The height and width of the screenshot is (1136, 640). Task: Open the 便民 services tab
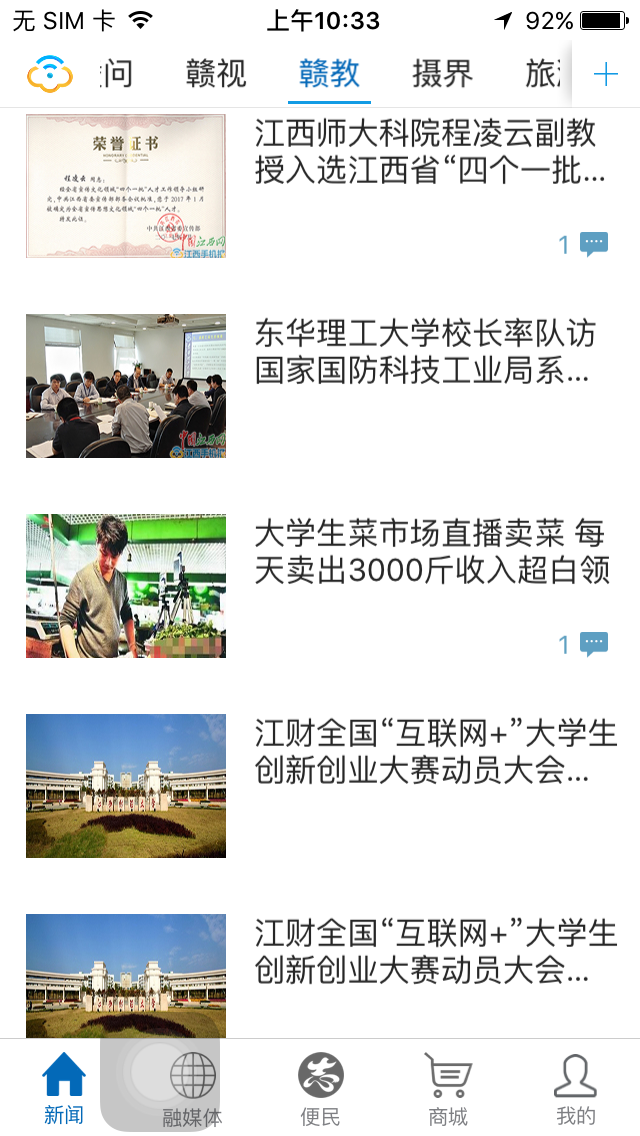[320, 1090]
